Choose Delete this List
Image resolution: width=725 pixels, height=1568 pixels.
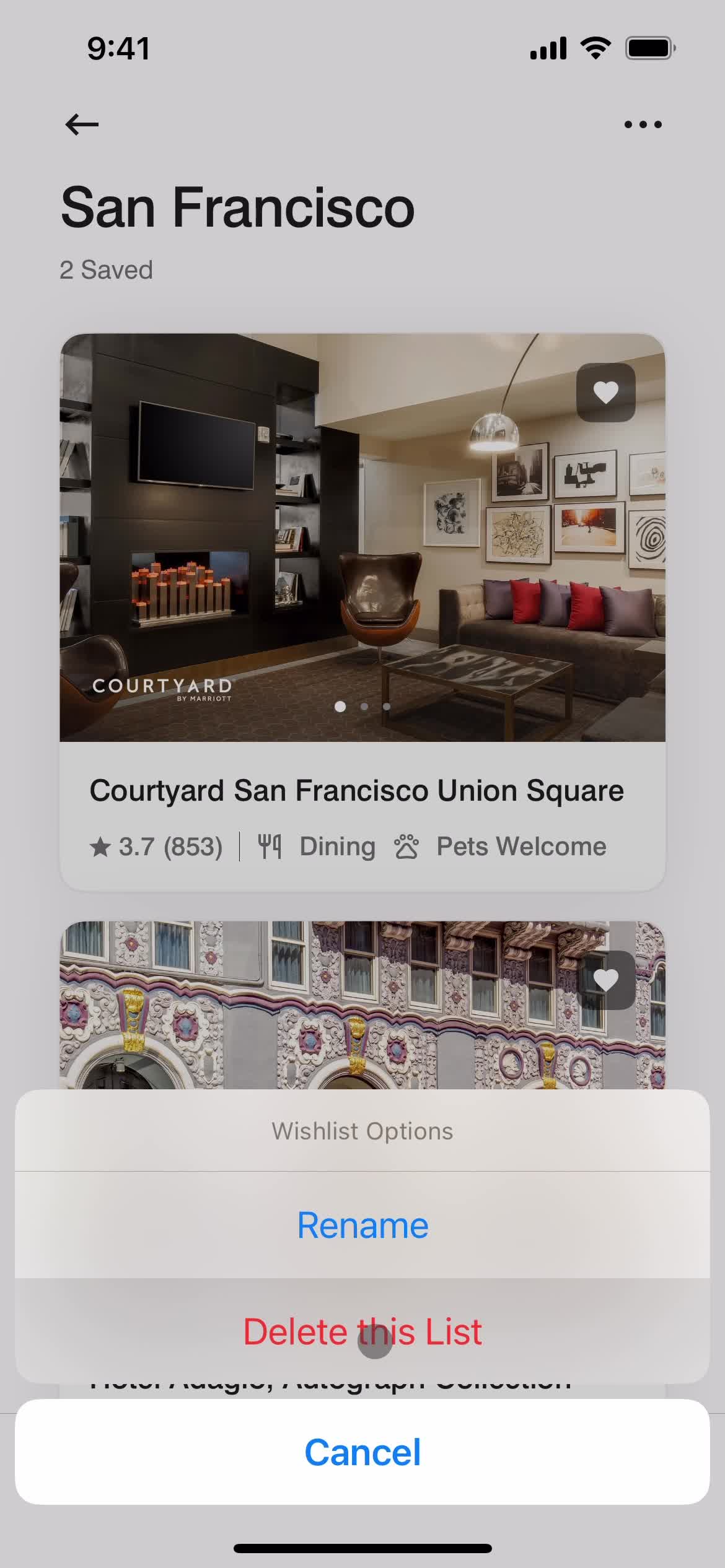362,1331
